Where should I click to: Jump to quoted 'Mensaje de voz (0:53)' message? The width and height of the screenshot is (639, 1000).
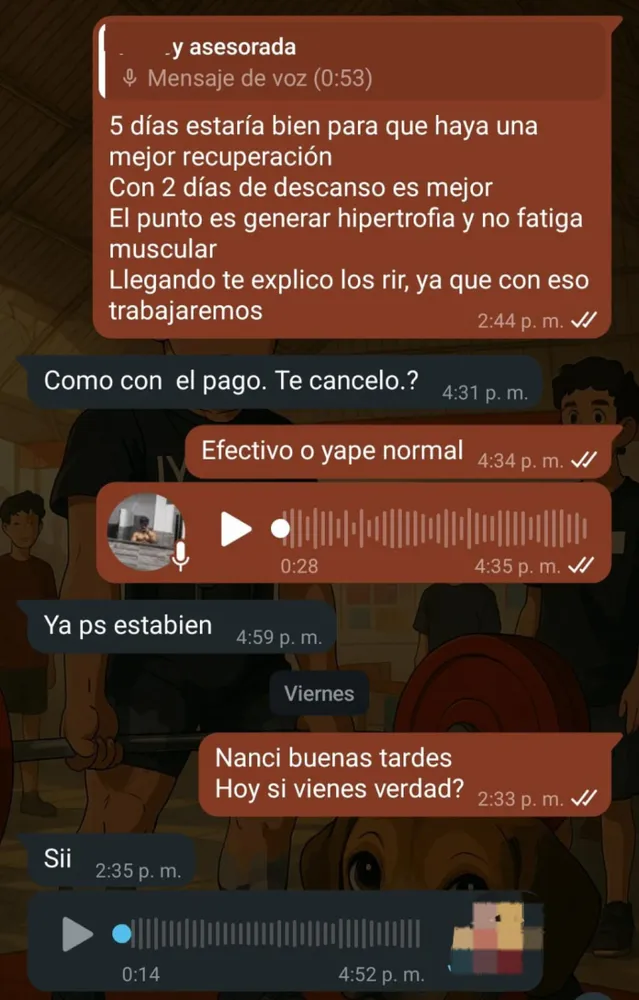(x=350, y=63)
